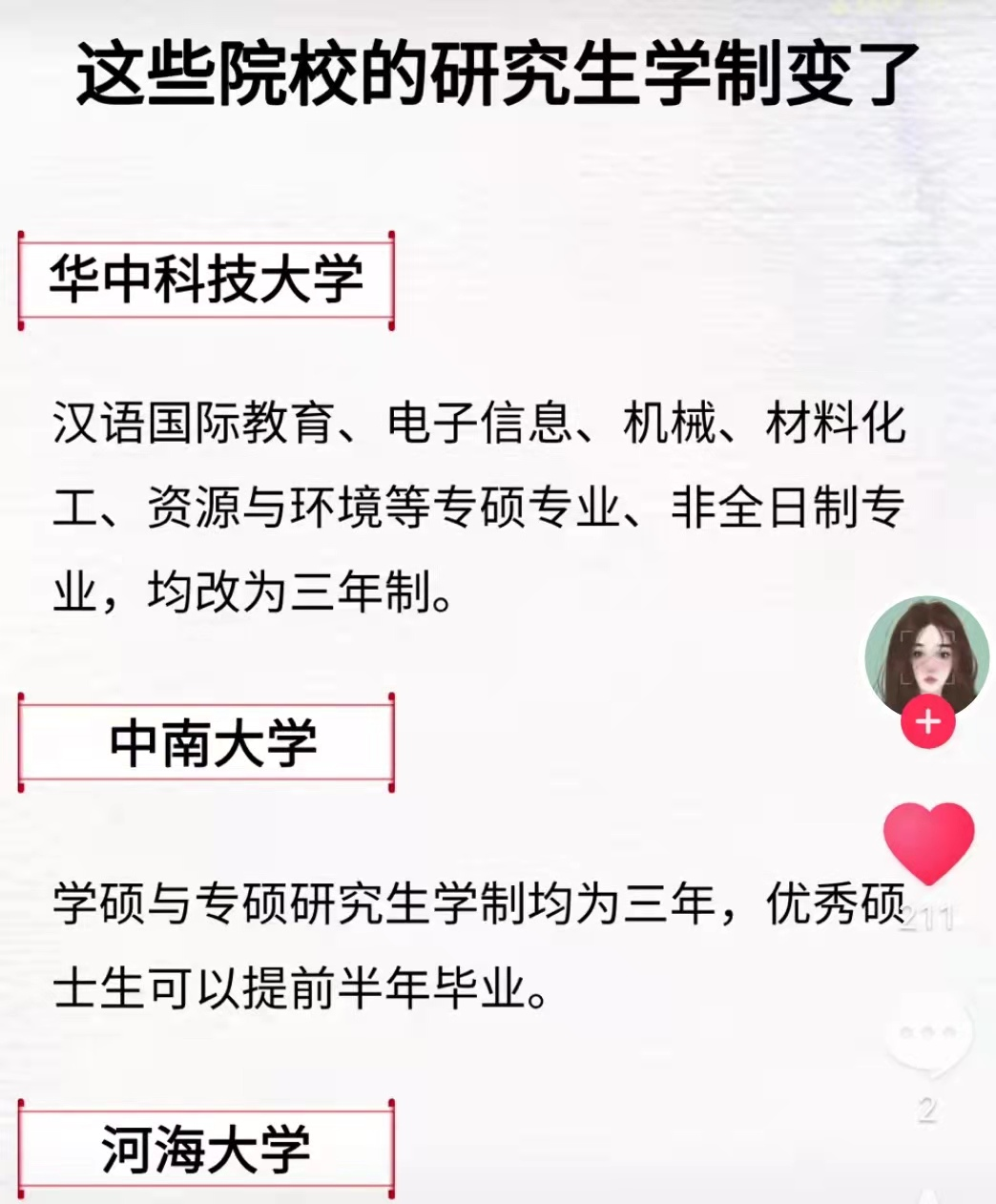Tap the red plus to follow the creator
The image size is (996, 1204).
pos(926,722)
